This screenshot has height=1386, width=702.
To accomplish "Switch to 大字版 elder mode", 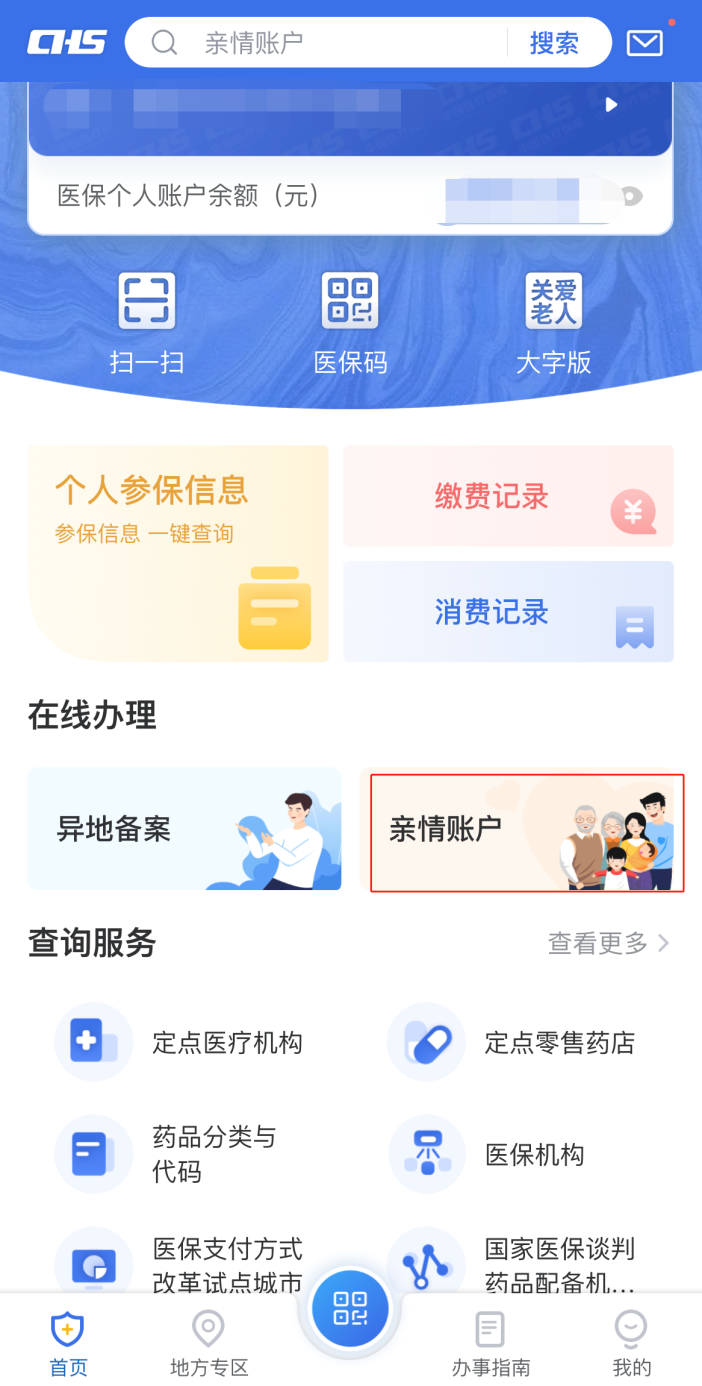I will click(553, 322).
